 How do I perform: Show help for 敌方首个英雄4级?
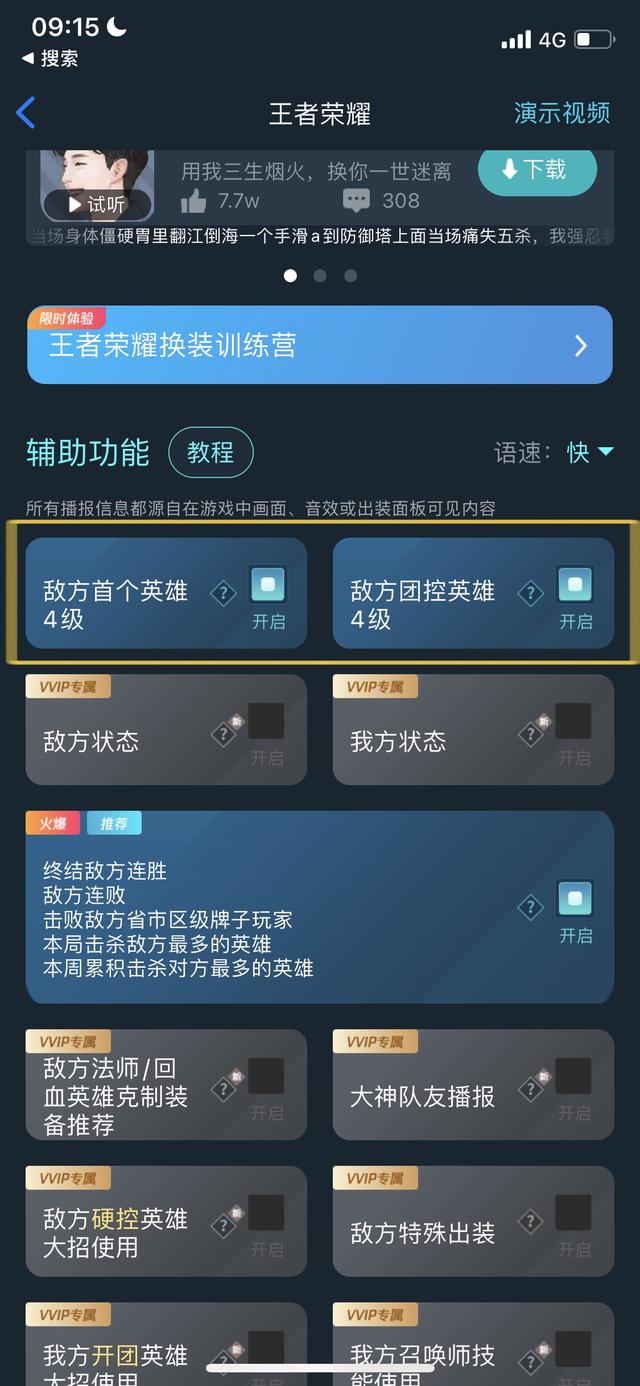point(223,594)
